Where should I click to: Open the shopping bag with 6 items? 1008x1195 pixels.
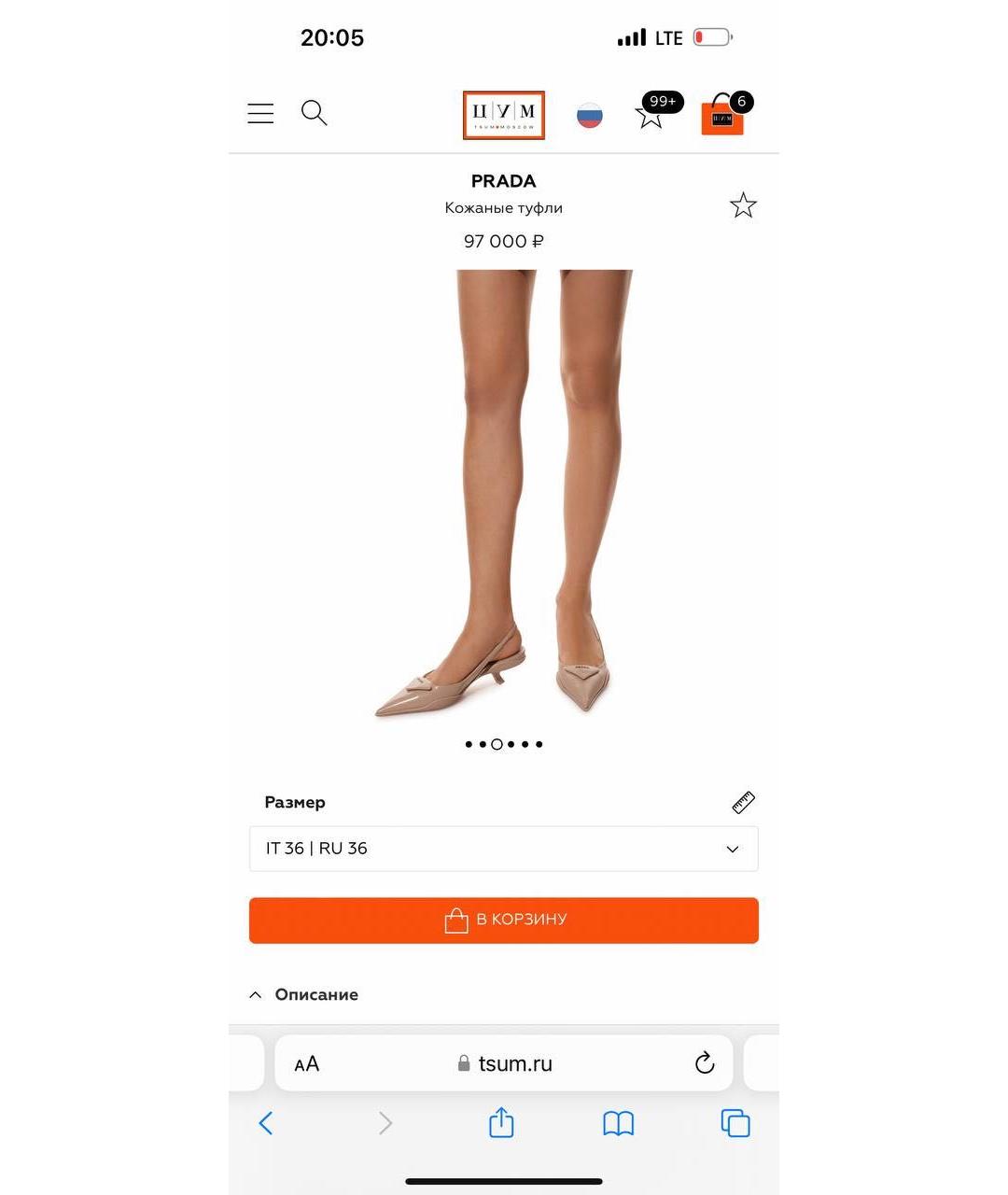tap(723, 116)
